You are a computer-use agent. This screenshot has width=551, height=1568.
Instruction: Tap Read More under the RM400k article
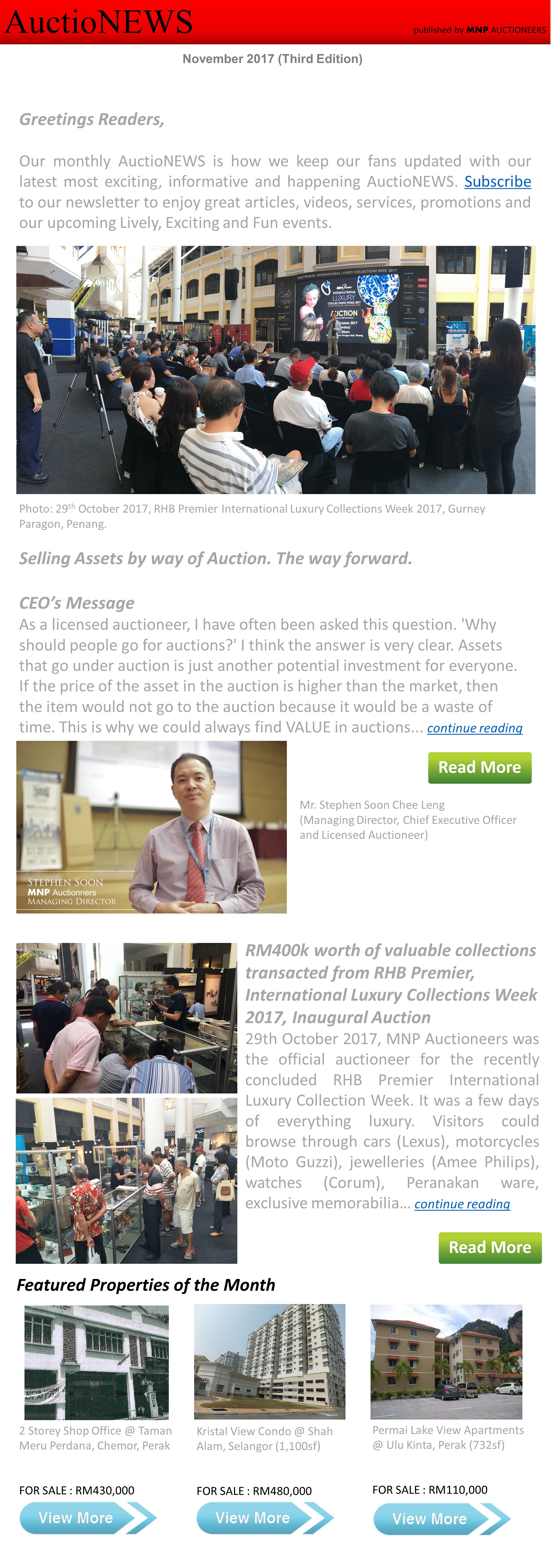[x=489, y=1248]
